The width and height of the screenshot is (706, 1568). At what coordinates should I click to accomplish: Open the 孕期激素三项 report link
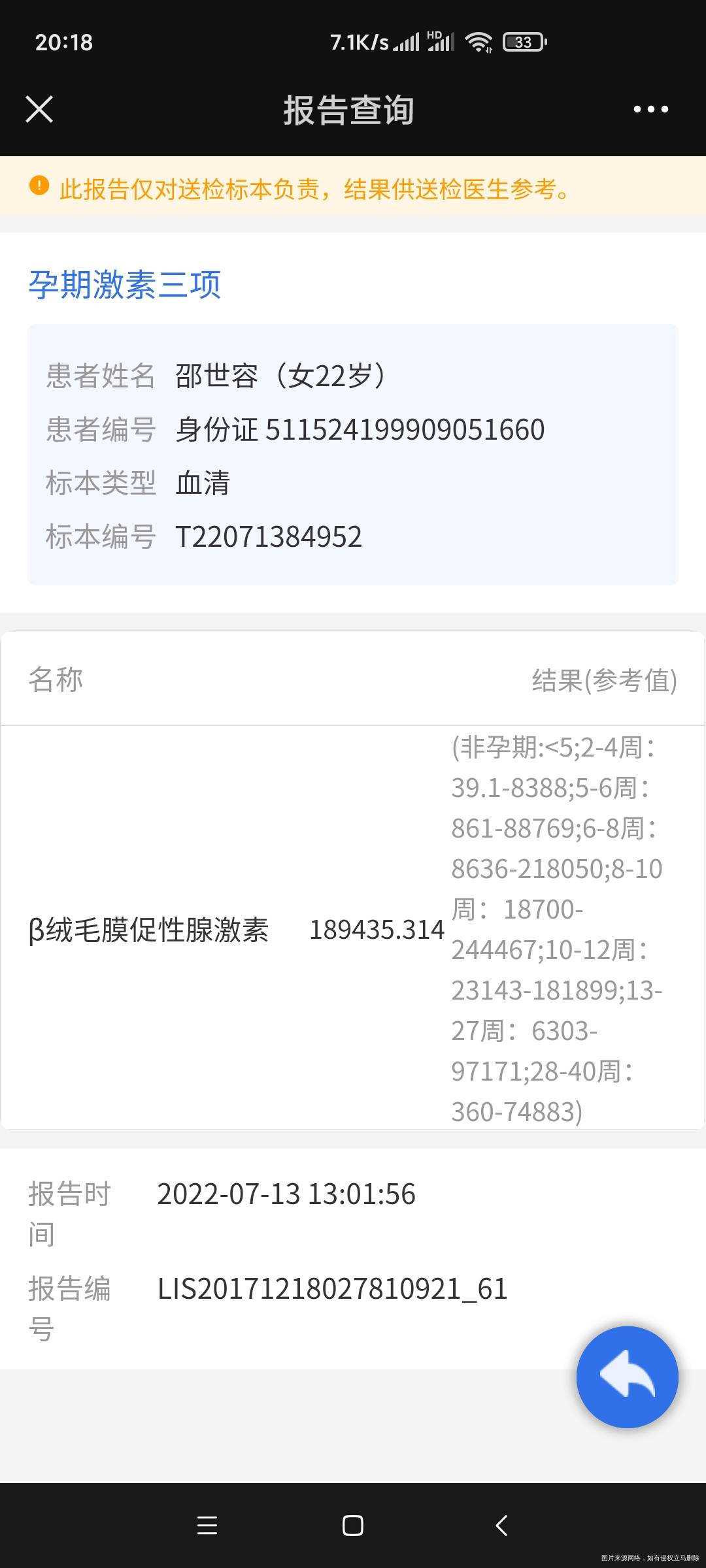(126, 284)
